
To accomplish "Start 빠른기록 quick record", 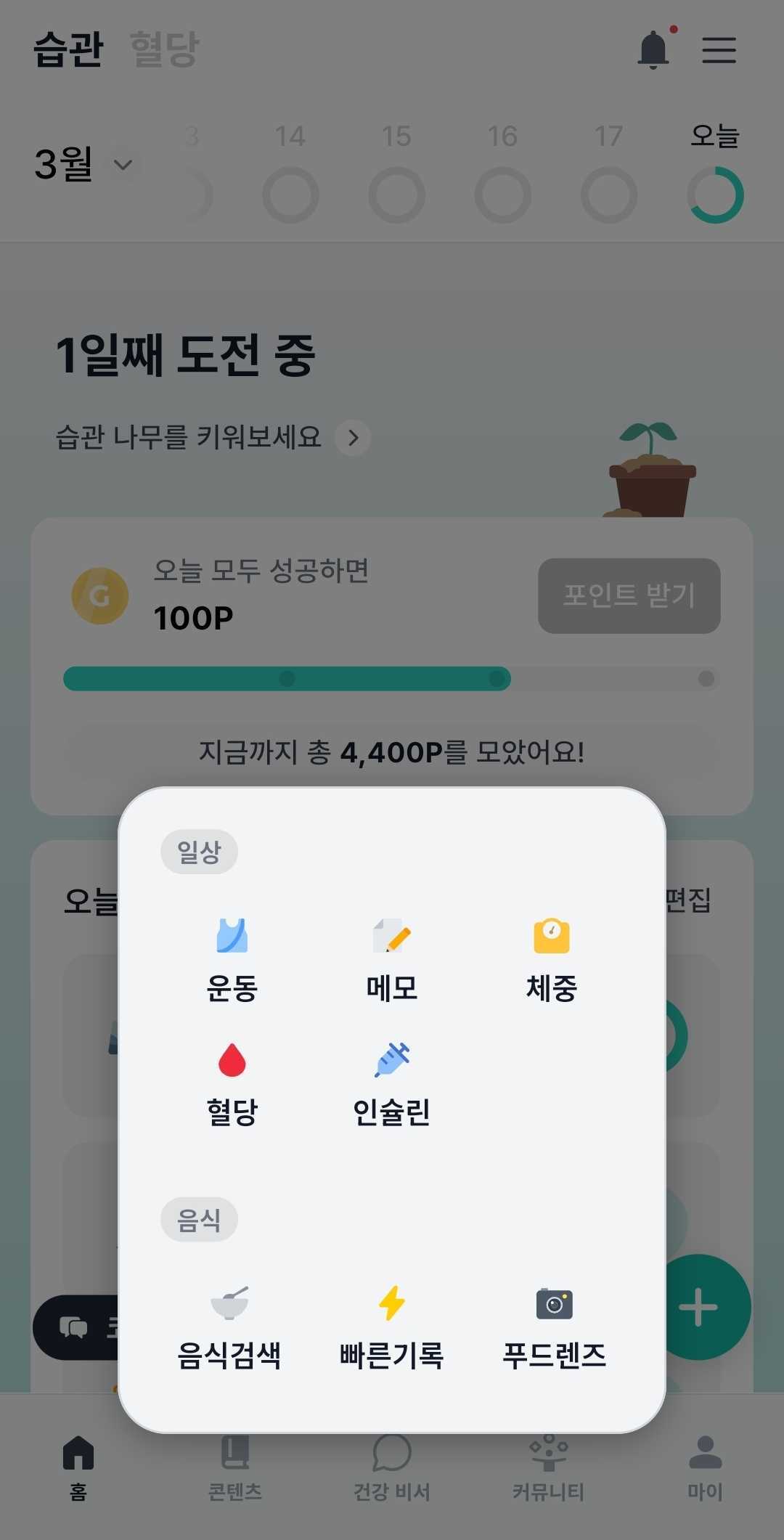I will [392, 1326].
